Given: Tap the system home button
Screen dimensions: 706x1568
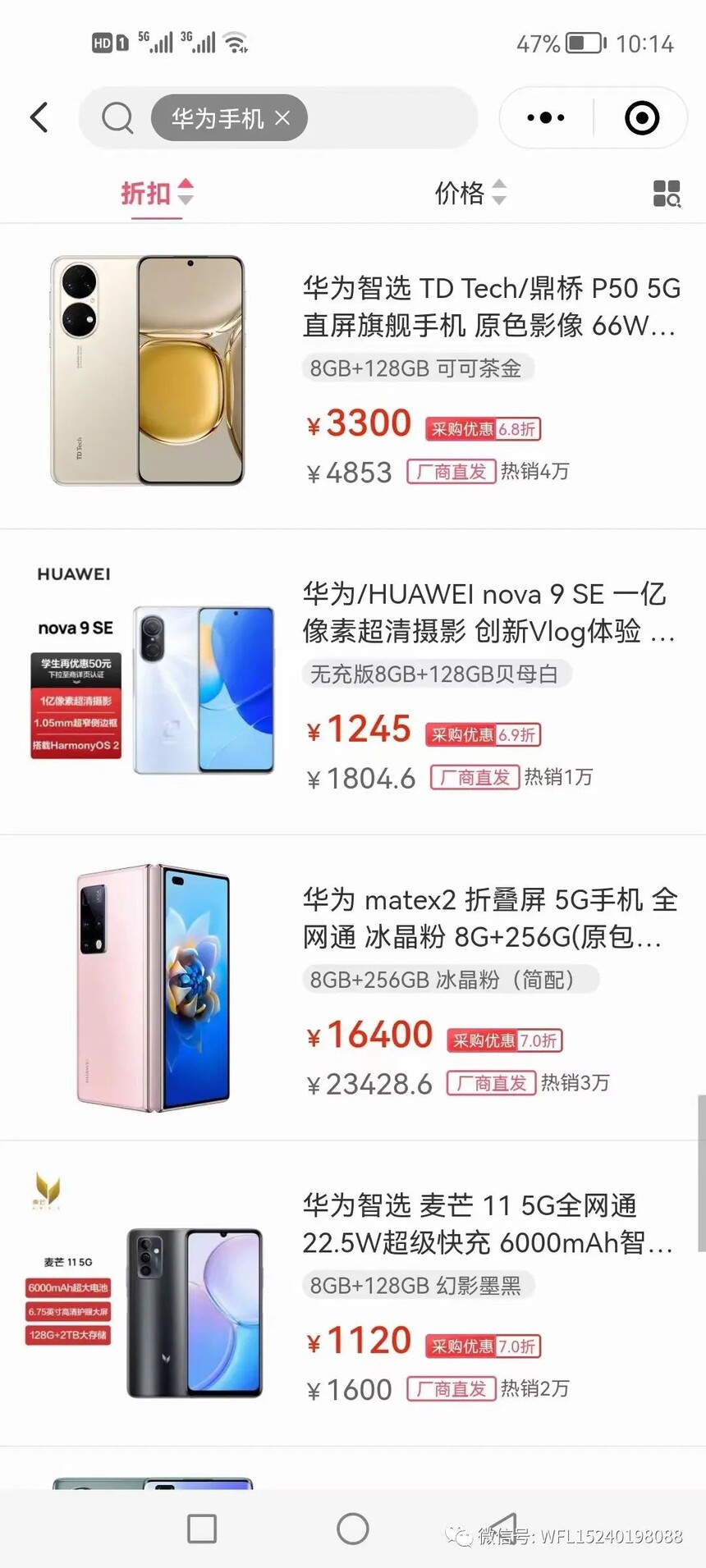Looking at the screenshot, I should tap(353, 1528).
